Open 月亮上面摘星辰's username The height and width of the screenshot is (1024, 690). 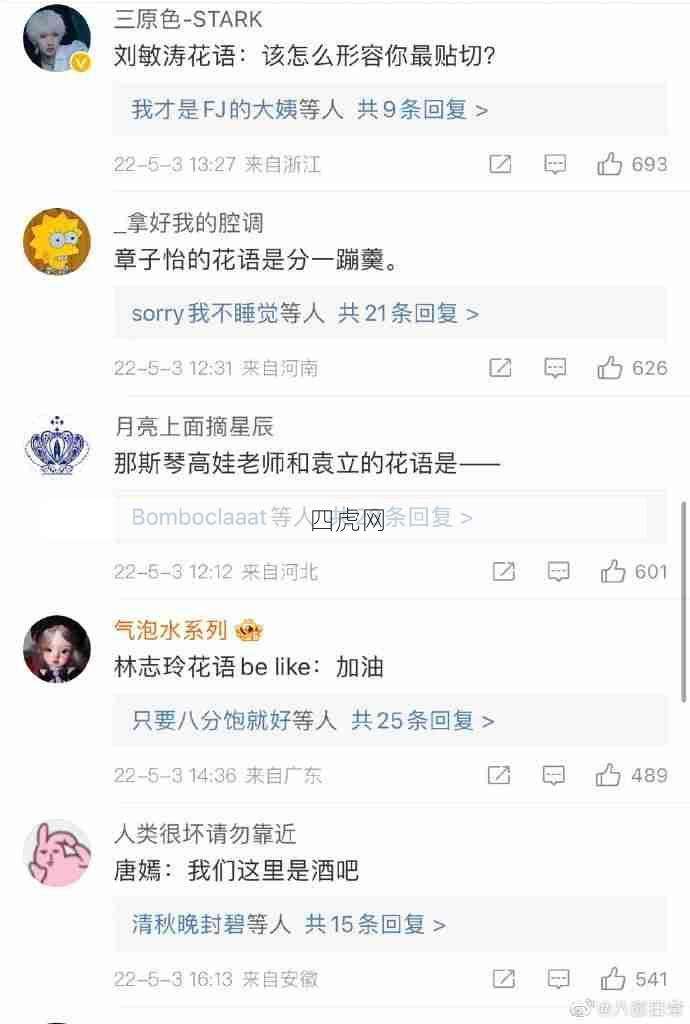click(x=194, y=427)
